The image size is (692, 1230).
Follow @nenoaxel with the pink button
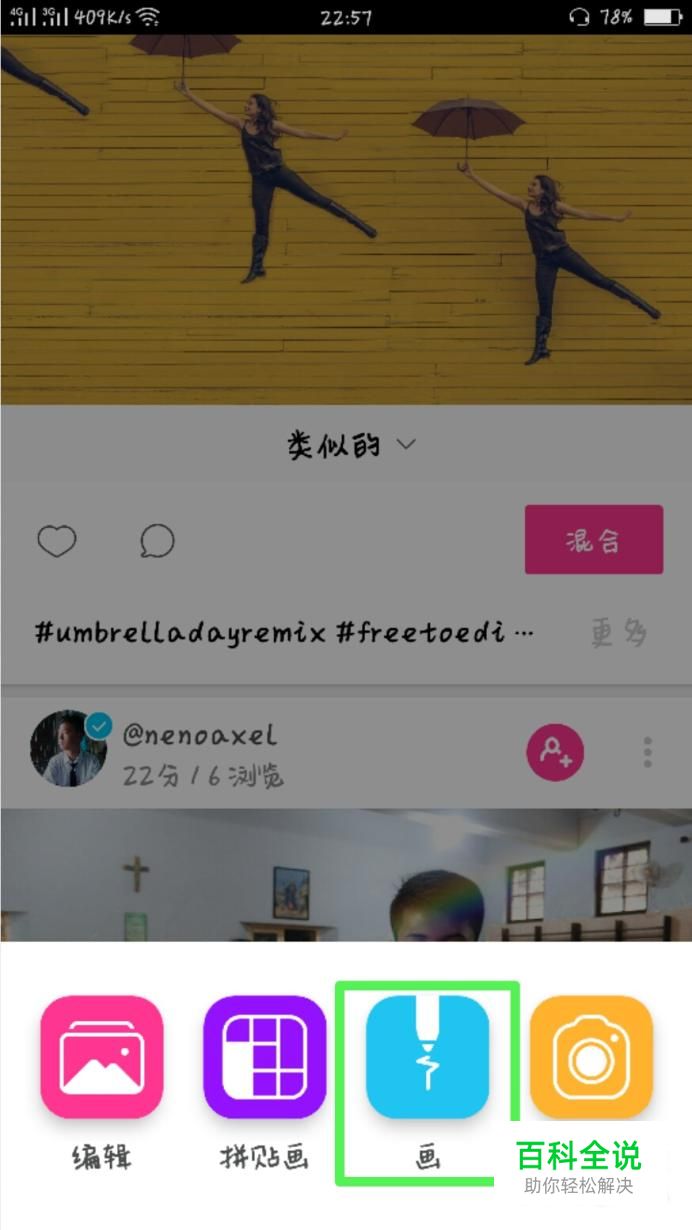click(555, 752)
